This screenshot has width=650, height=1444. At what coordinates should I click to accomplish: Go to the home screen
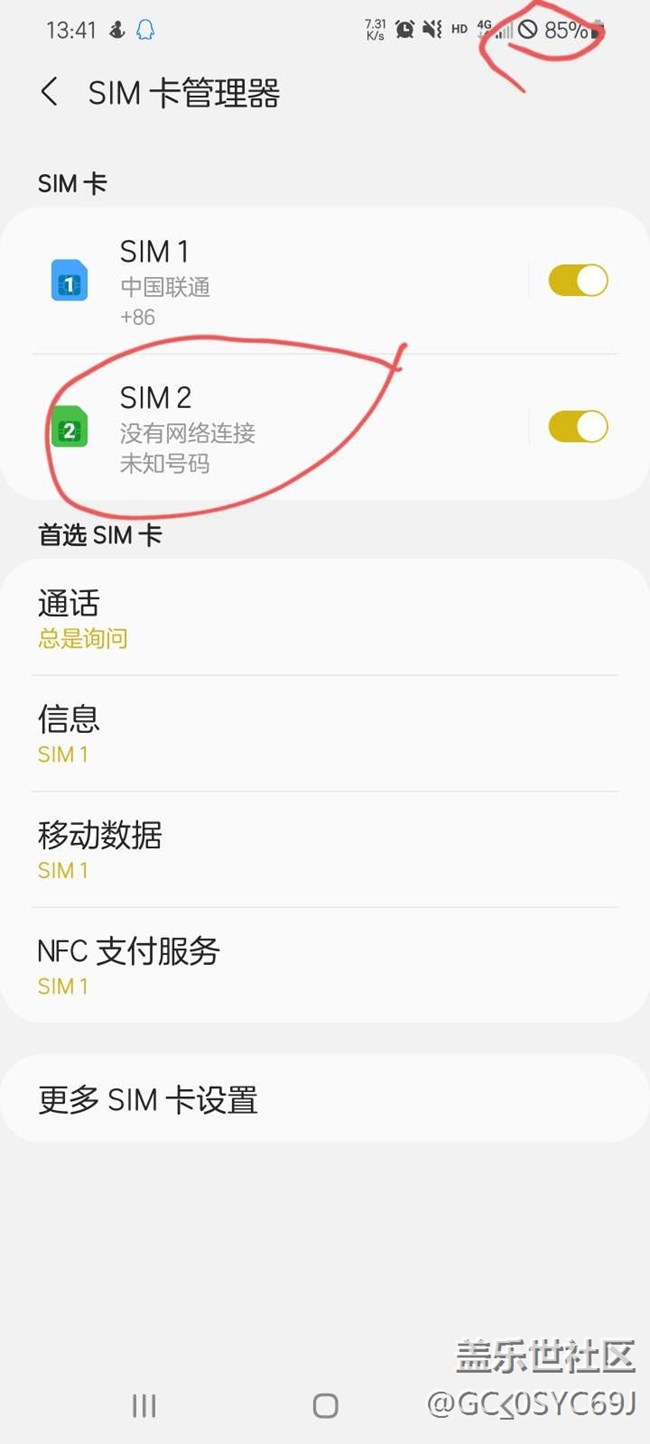[325, 1406]
